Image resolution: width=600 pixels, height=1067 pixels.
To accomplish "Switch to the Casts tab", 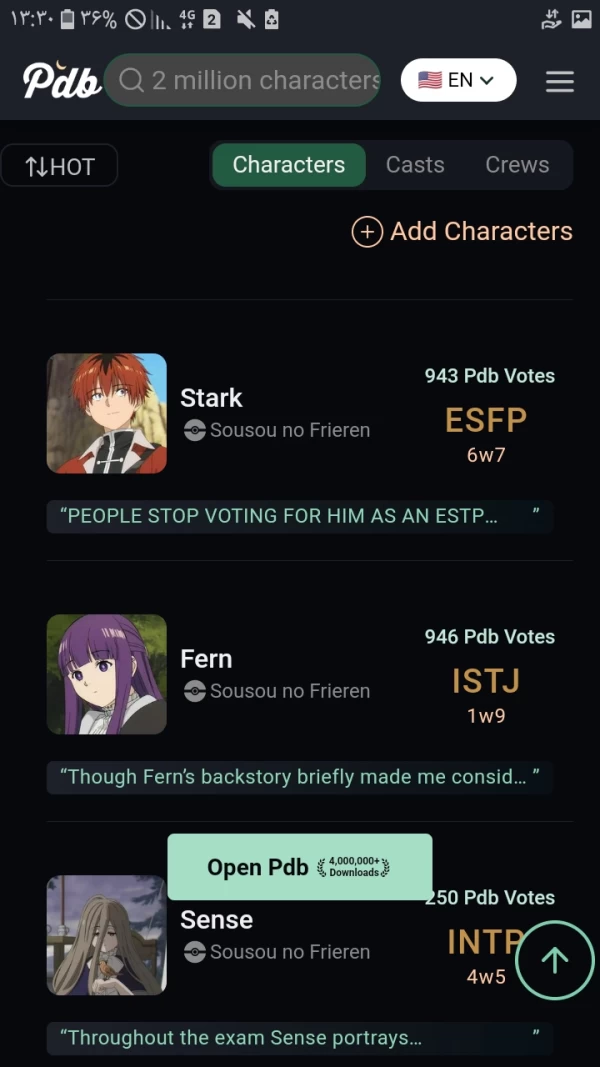I will [415, 165].
